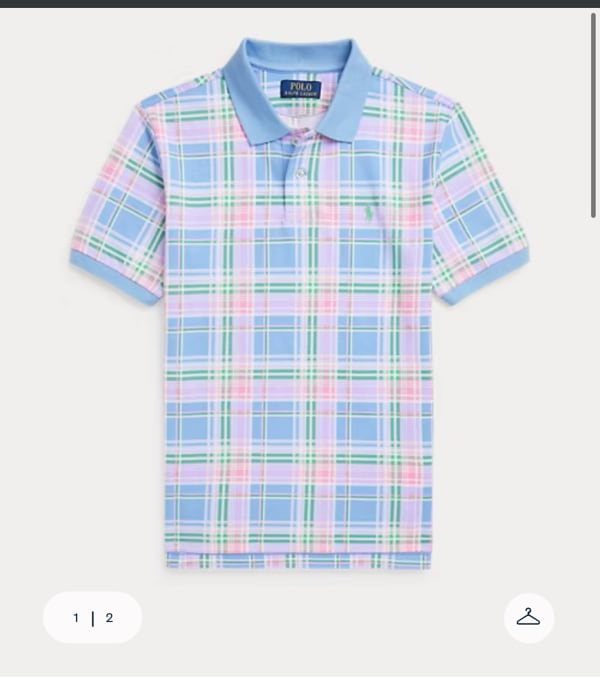The width and height of the screenshot is (600, 698).
Task: Tap the hanger icon button
Action: click(529, 617)
